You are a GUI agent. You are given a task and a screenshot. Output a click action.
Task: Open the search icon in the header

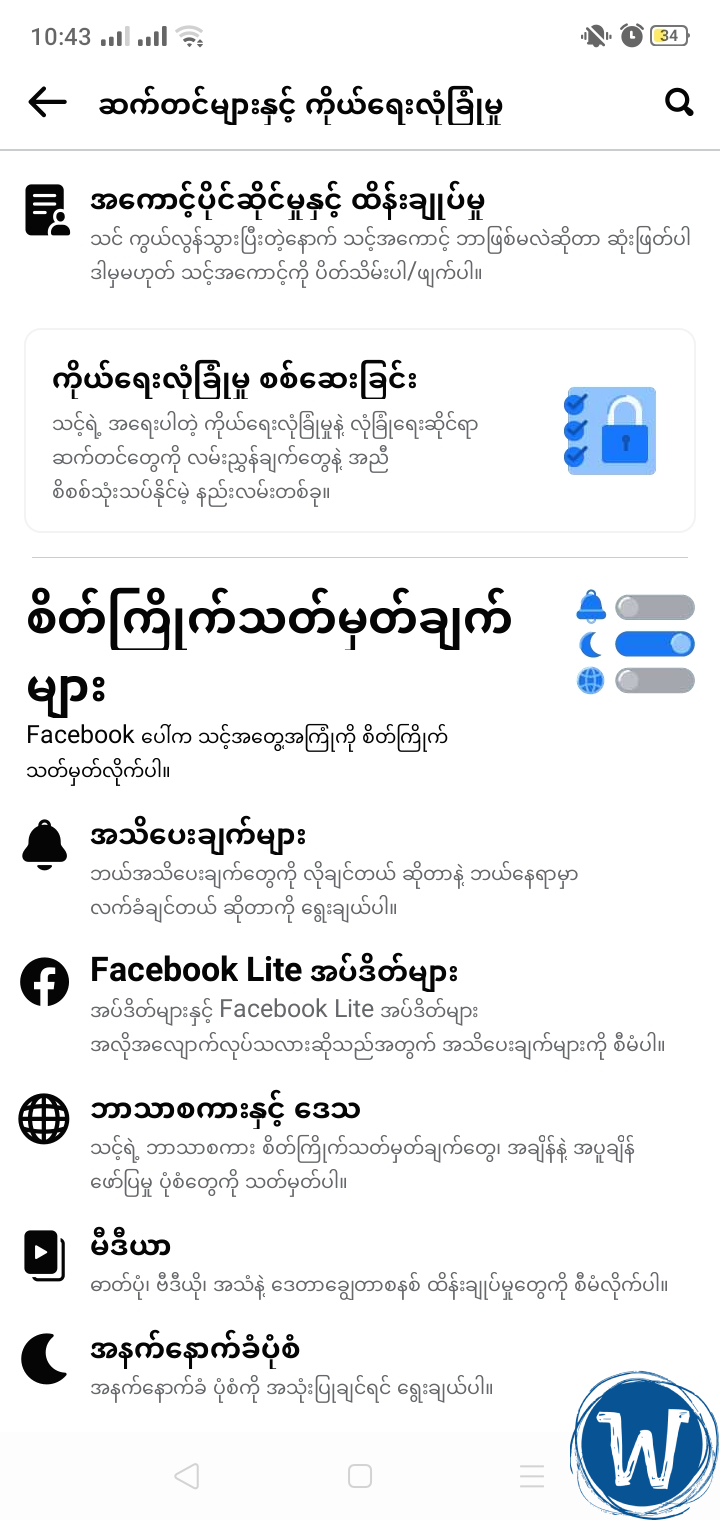click(x=679, y=102)
